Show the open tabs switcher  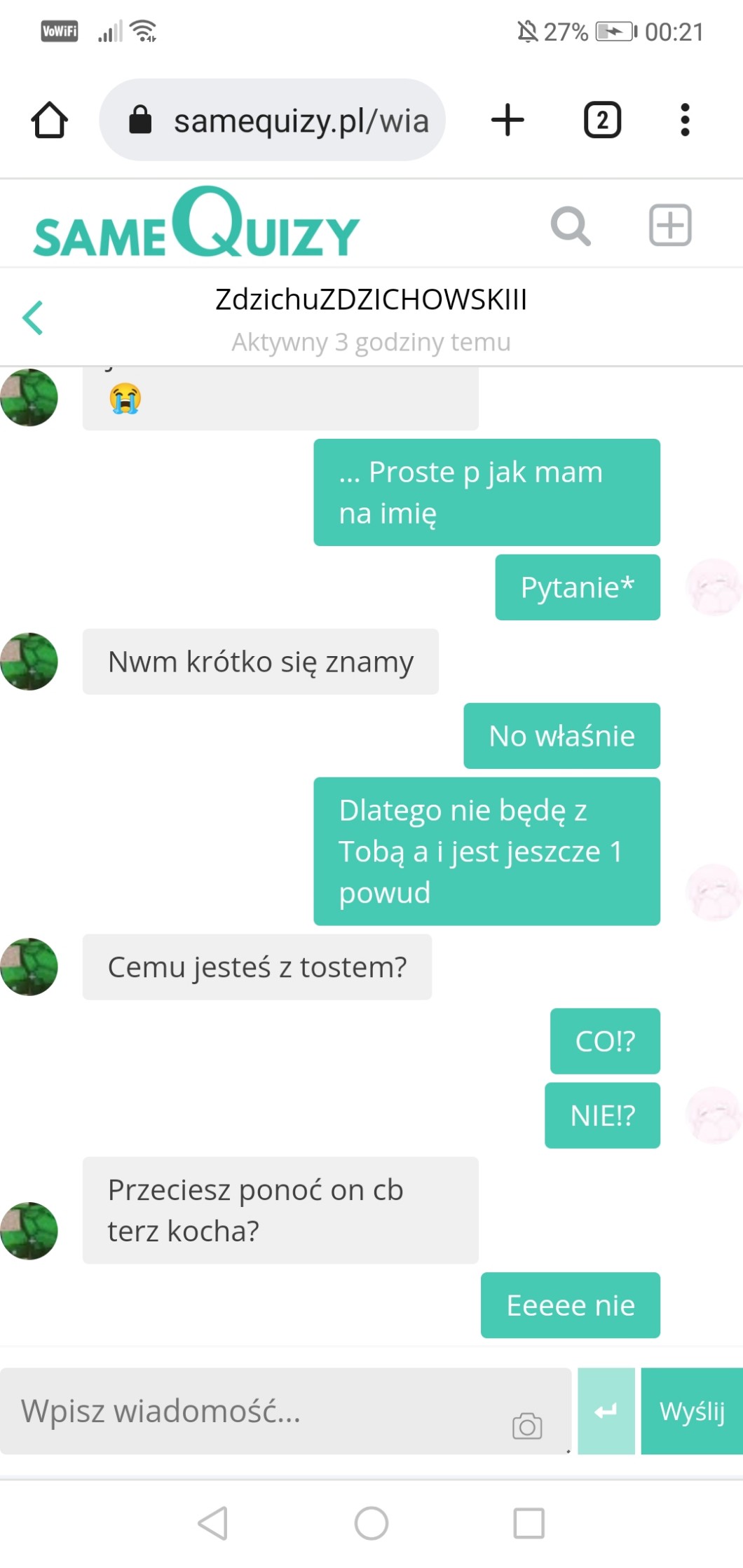(602, 120)
